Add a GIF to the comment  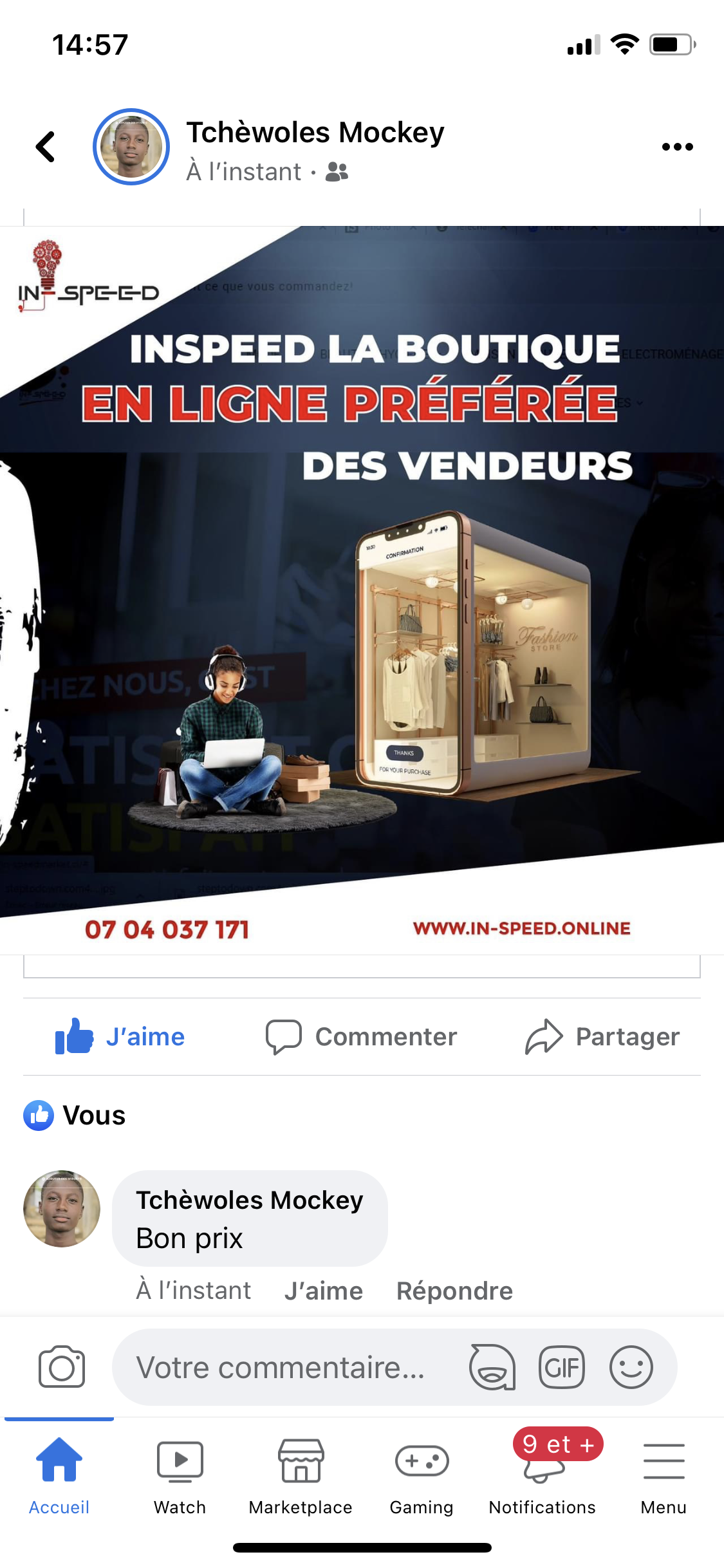562,1367
